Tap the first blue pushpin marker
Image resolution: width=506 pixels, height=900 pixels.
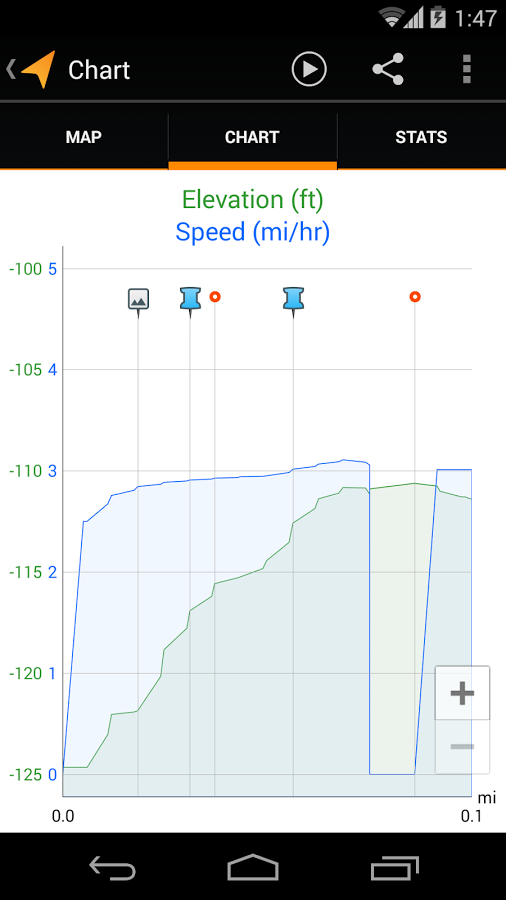click(190, 300)
